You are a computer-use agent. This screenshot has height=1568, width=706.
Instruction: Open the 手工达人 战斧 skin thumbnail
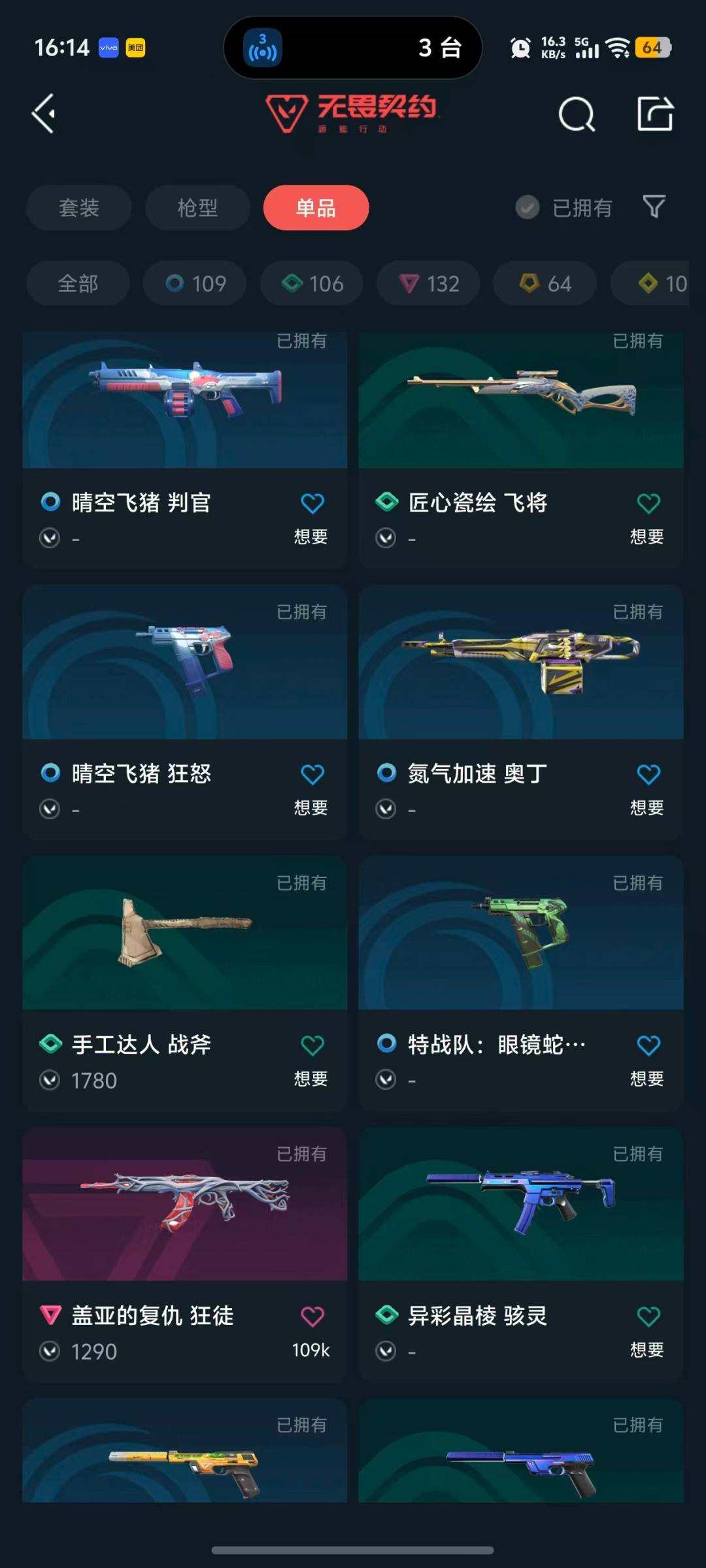coord(184,936)
